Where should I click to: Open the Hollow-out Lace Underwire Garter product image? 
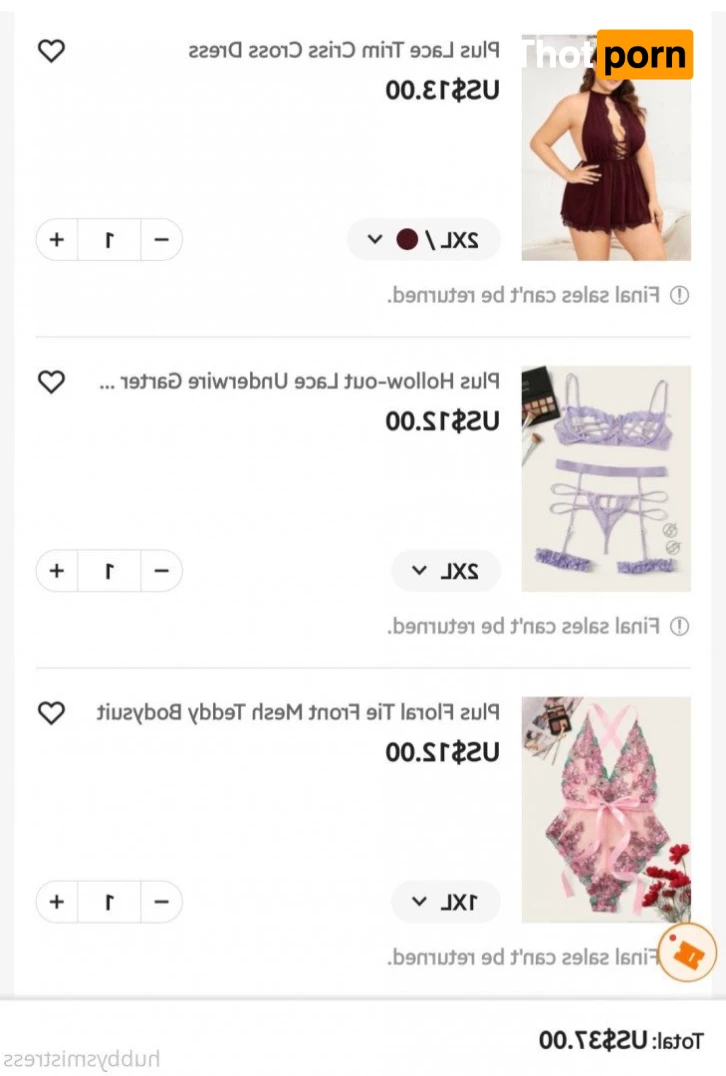(x=606, y=478)
